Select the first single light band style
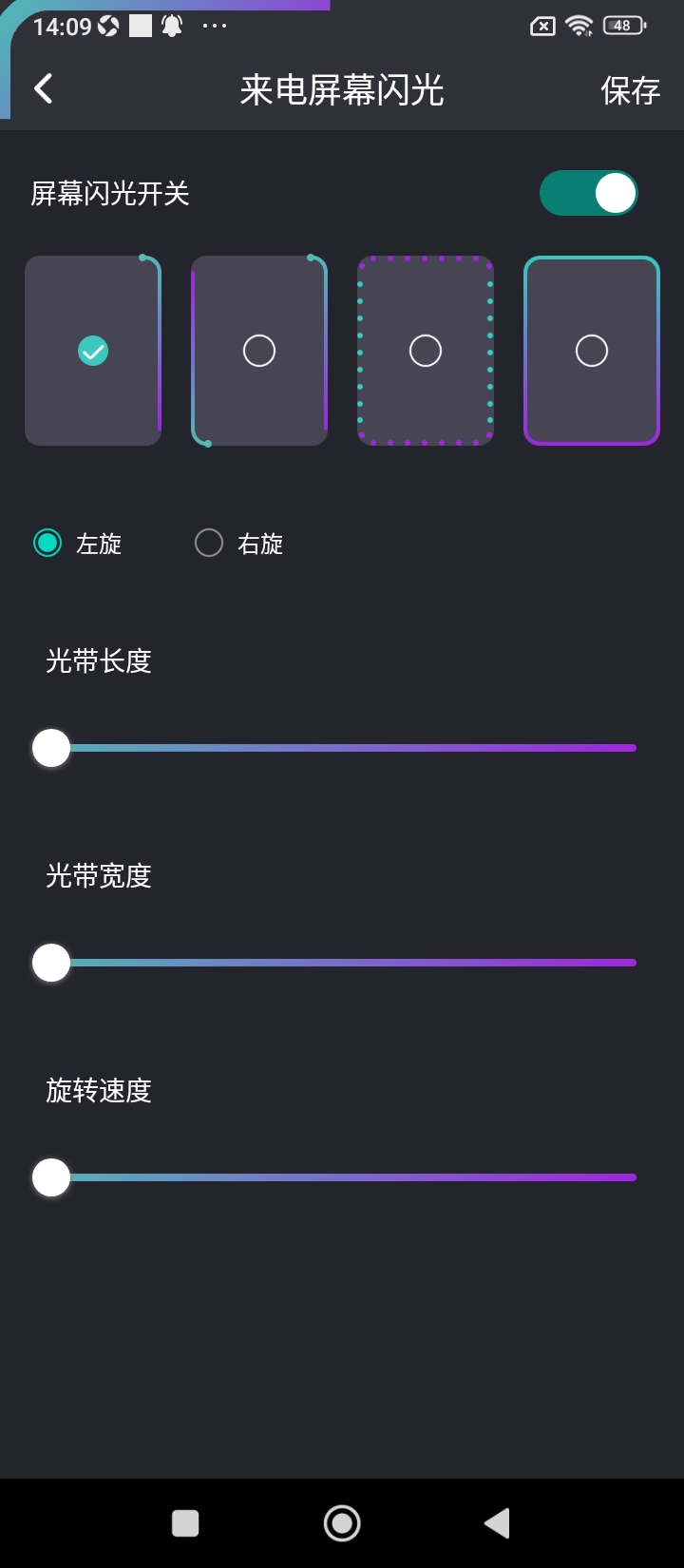 (x=93, y=351)
